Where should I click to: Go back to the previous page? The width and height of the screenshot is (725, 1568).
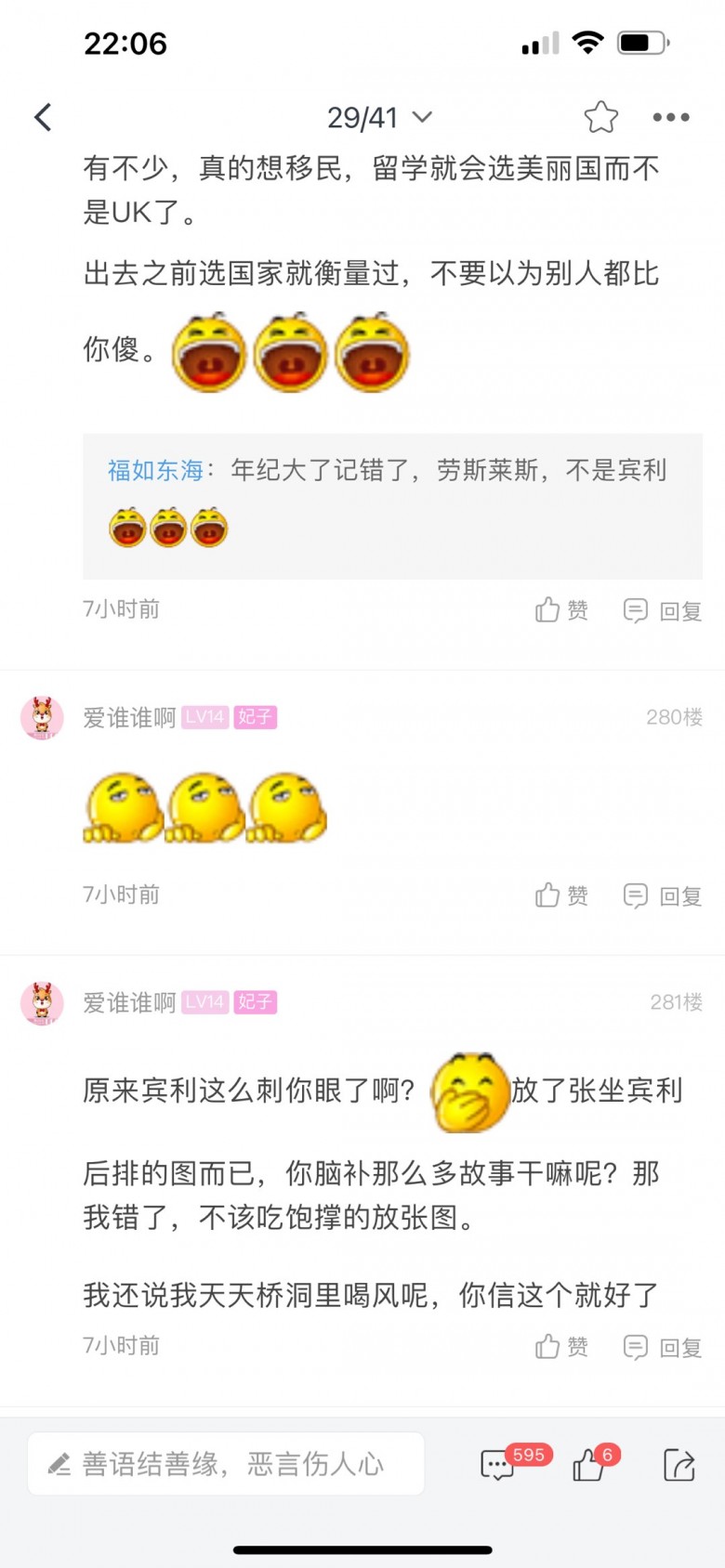(43, 118)
